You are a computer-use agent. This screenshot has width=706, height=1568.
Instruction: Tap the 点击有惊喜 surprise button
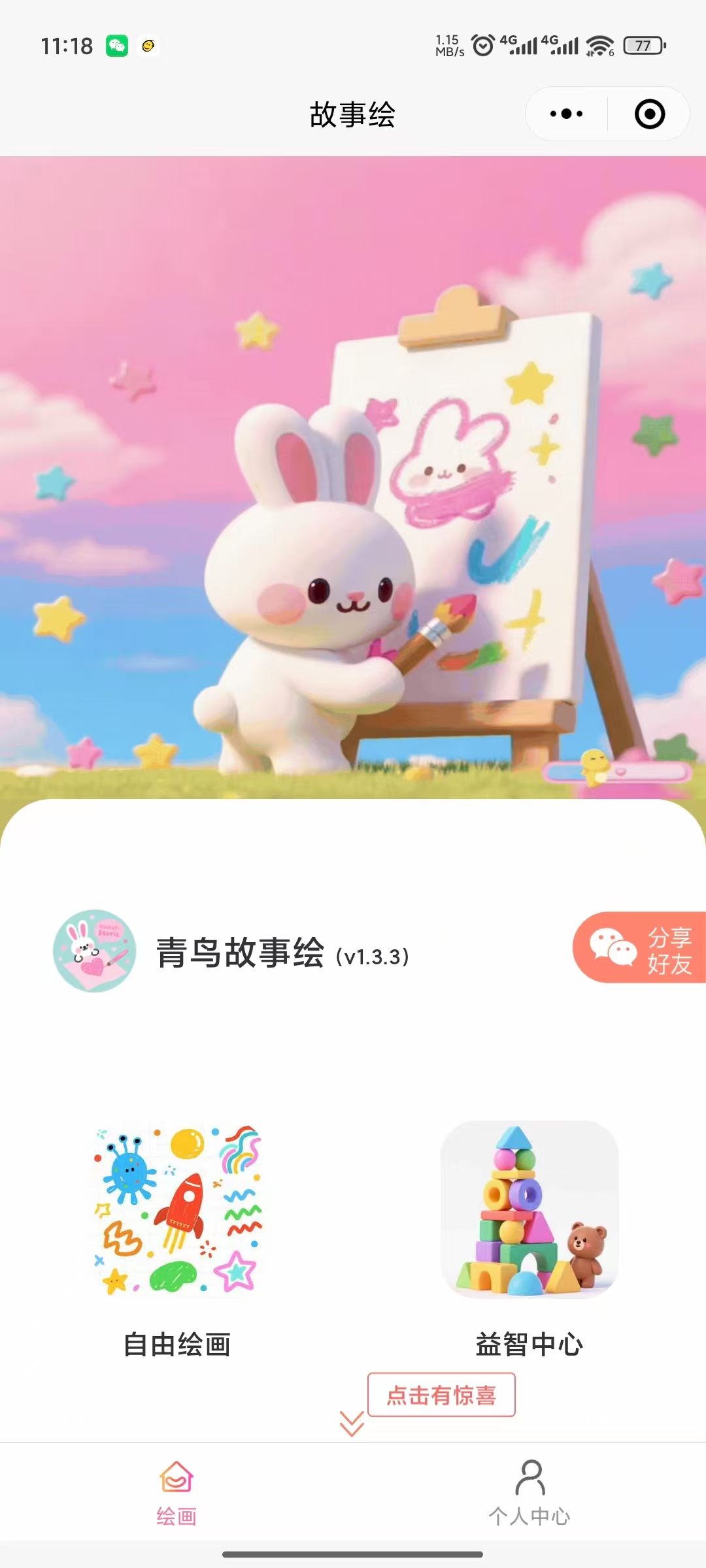441,1395
